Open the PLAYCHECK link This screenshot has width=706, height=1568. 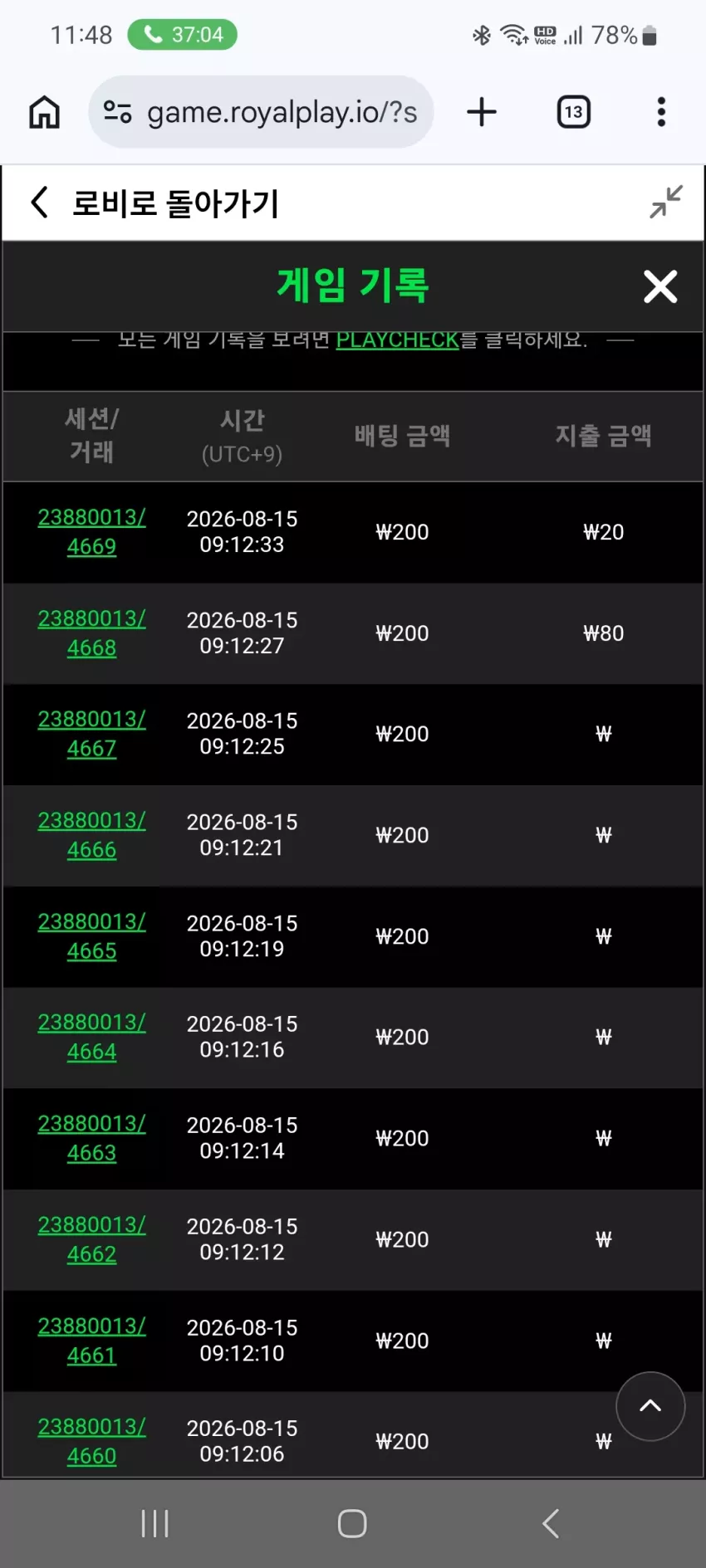397,339
